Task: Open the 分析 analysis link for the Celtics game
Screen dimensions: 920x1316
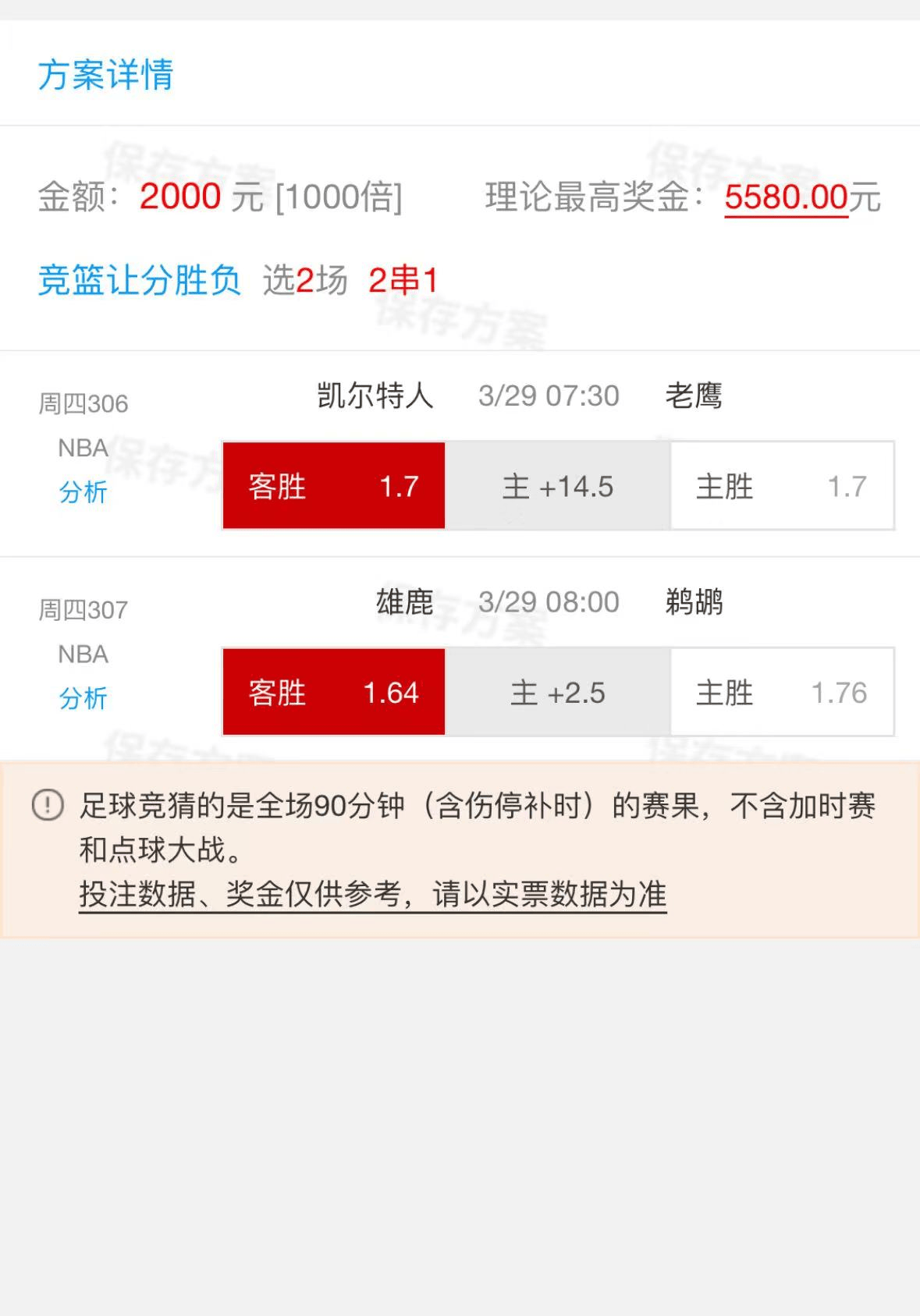Action: coord(83,493)
